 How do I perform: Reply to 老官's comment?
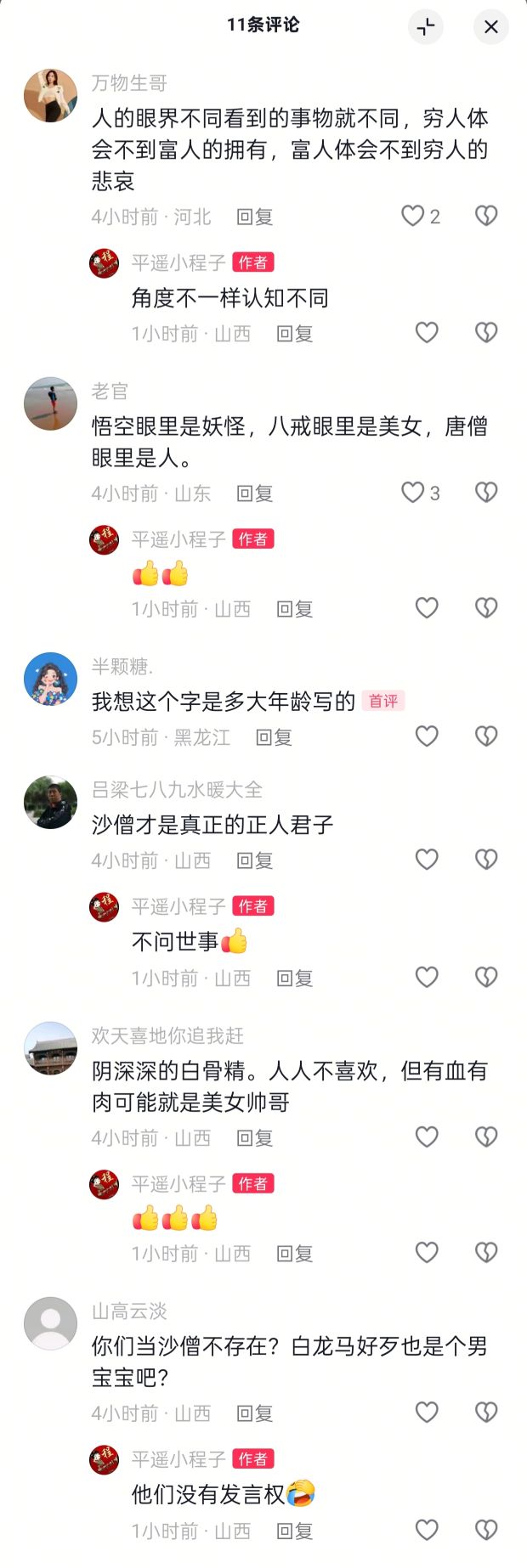pyautogui.click(x=254, y=494)
